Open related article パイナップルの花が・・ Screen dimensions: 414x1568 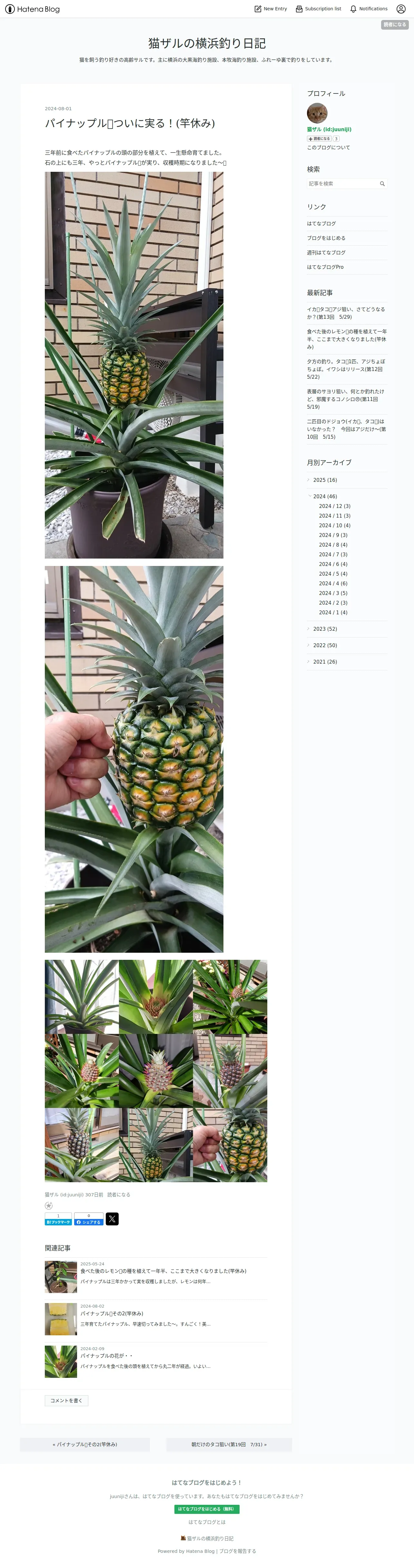click(106, 1356)
